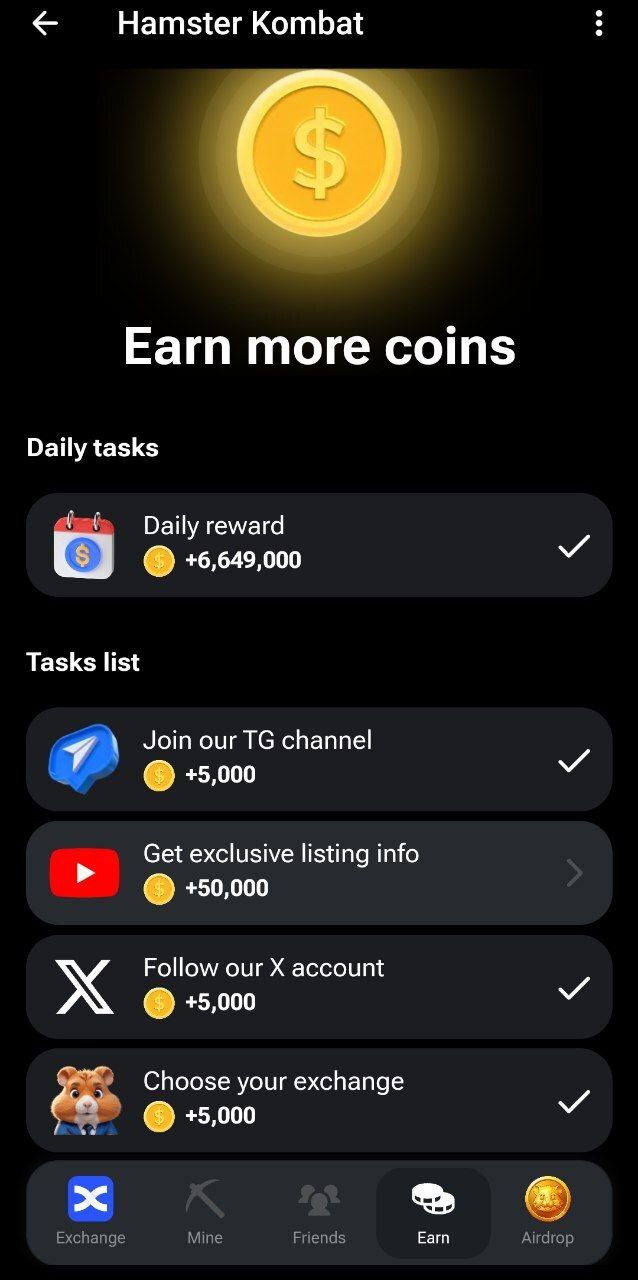
Task: Switch to the Airdrop tab
Action: 547,1212
